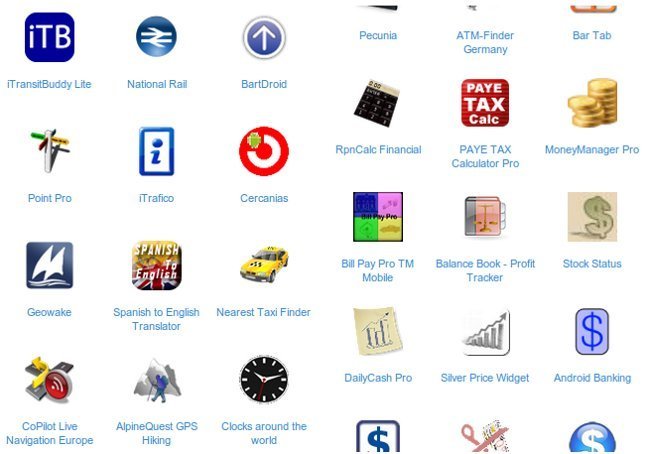Open MoneyManager Pro app

coord(592,103)
